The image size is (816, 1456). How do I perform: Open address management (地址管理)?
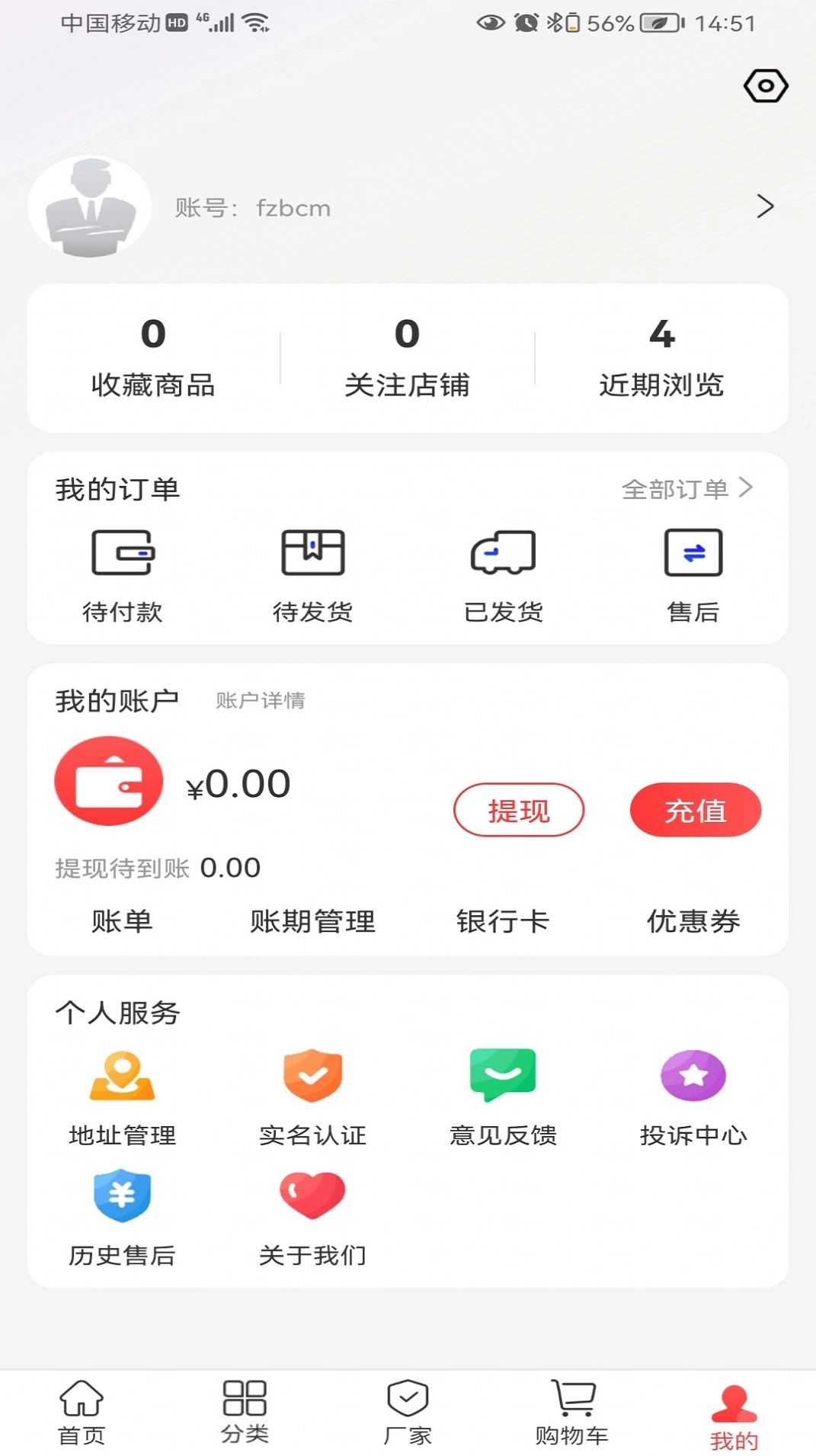click(x=122, y=1097)
